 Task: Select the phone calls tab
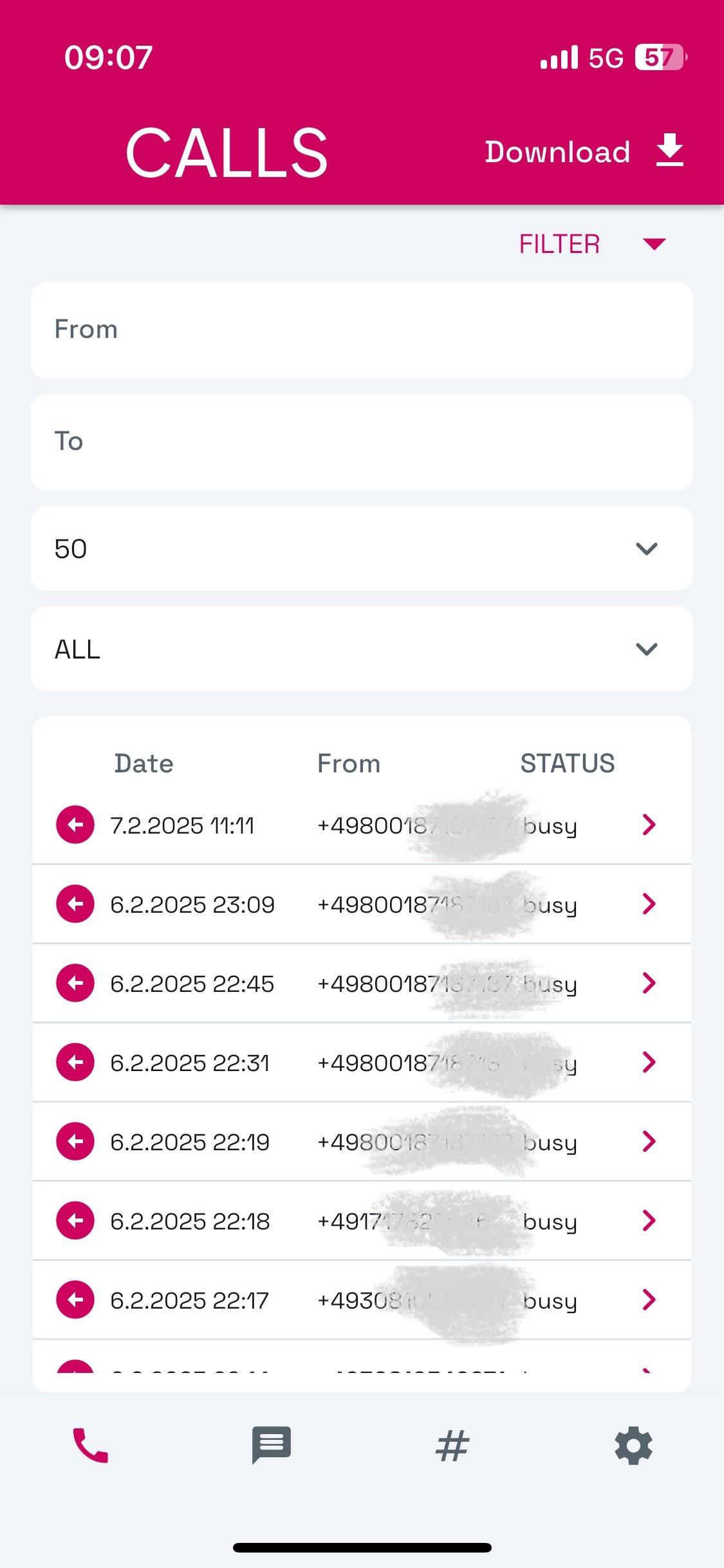click(x=90, y=1445)
